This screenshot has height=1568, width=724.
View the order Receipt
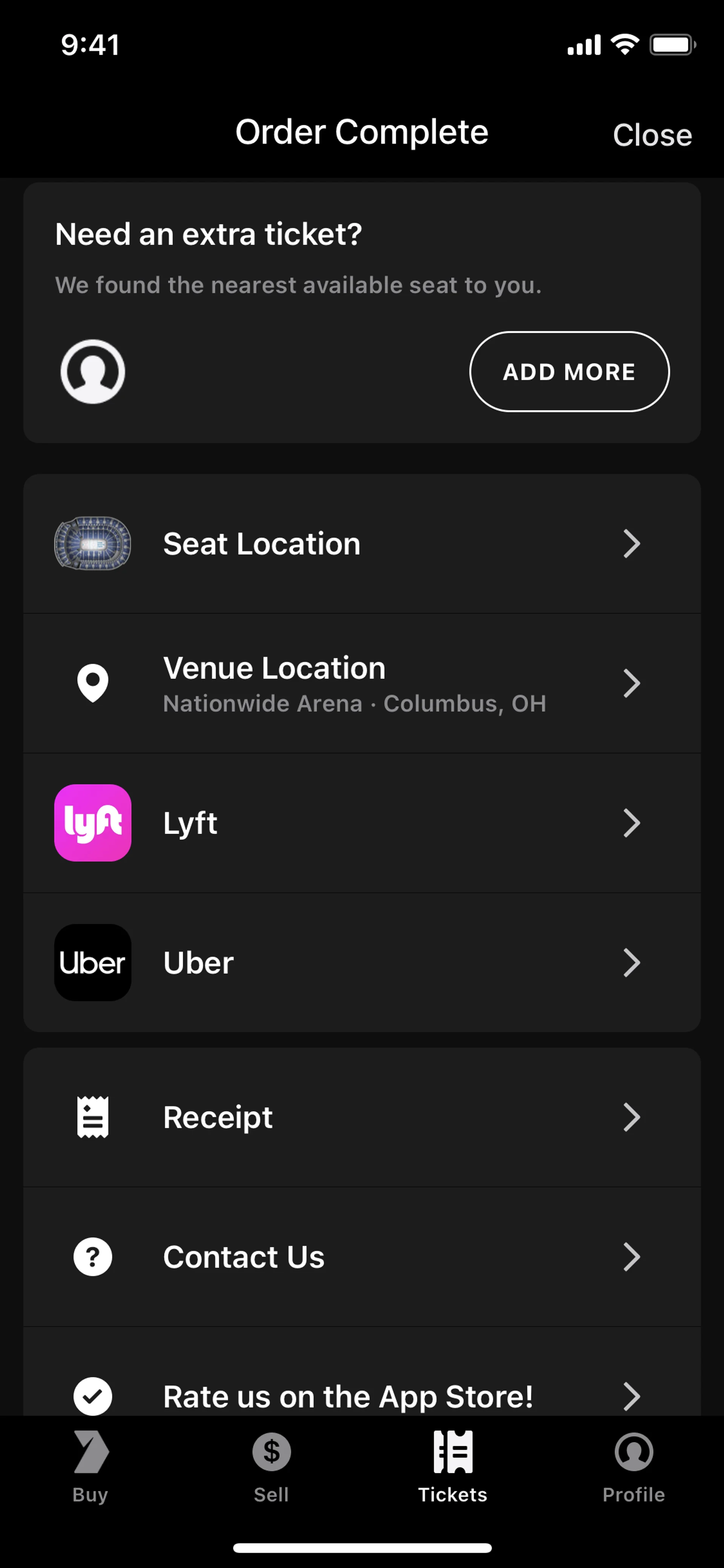point(361,1117)
